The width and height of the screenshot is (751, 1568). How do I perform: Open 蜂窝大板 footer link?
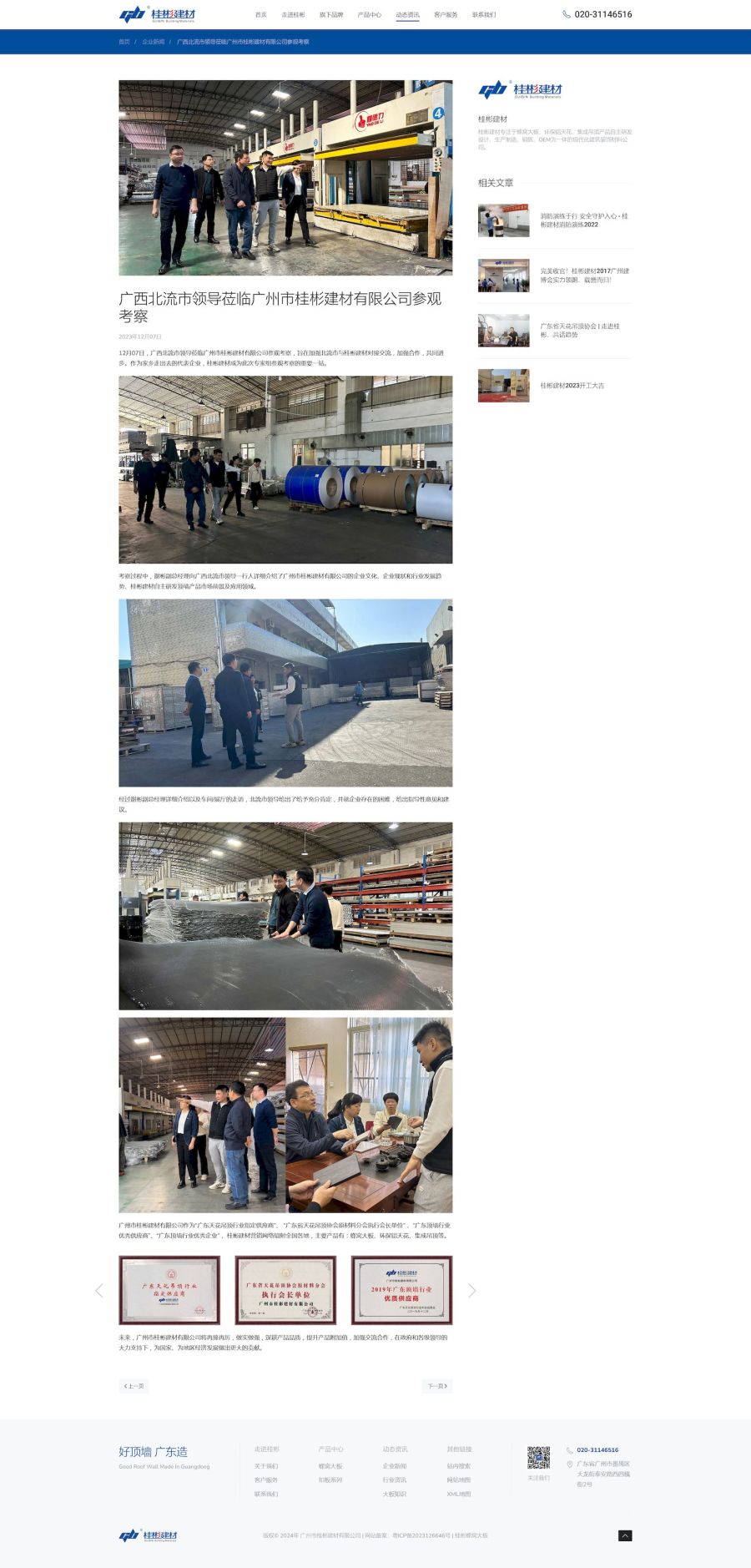[x=330, y=1466]
